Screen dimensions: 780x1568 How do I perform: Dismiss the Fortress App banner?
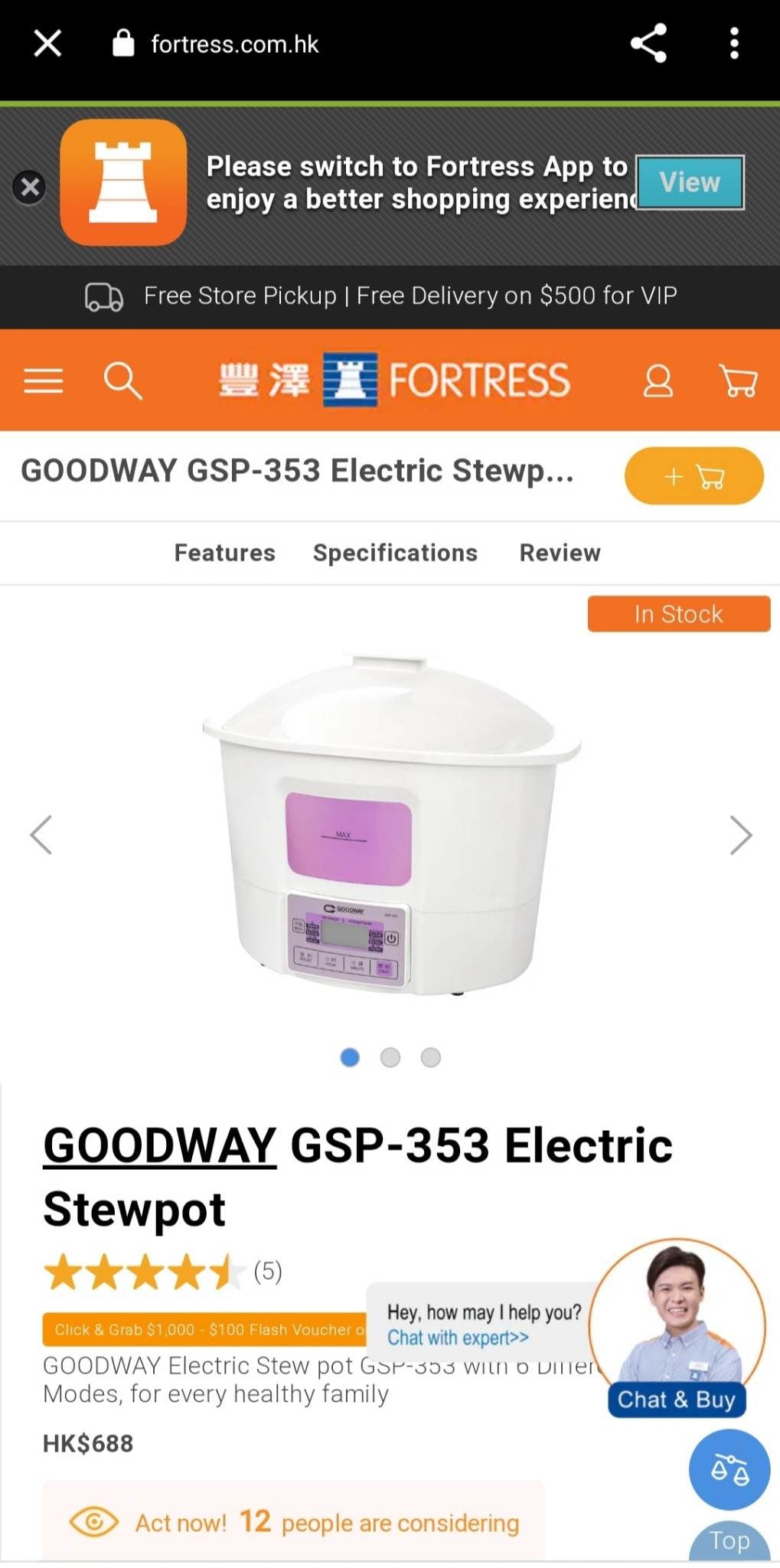pos(30,187)
